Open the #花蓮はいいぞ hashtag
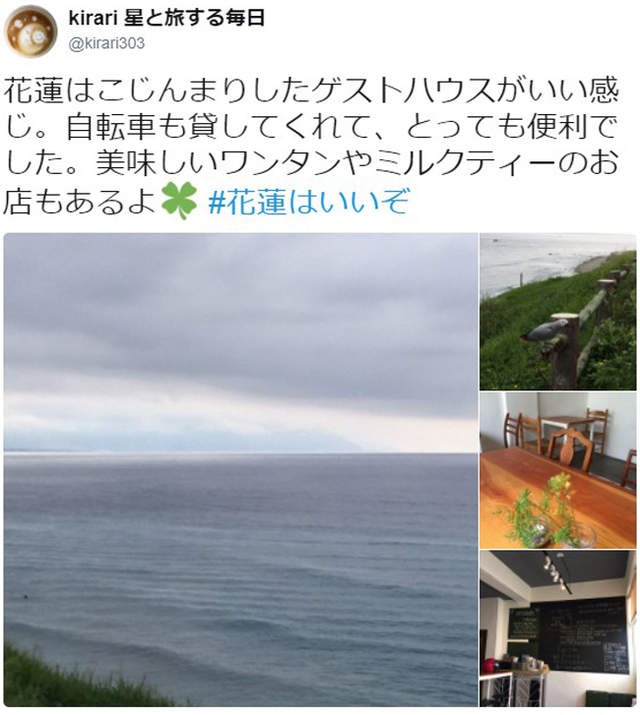This screenshot has height=715, width=640. (x=309, y=201)
